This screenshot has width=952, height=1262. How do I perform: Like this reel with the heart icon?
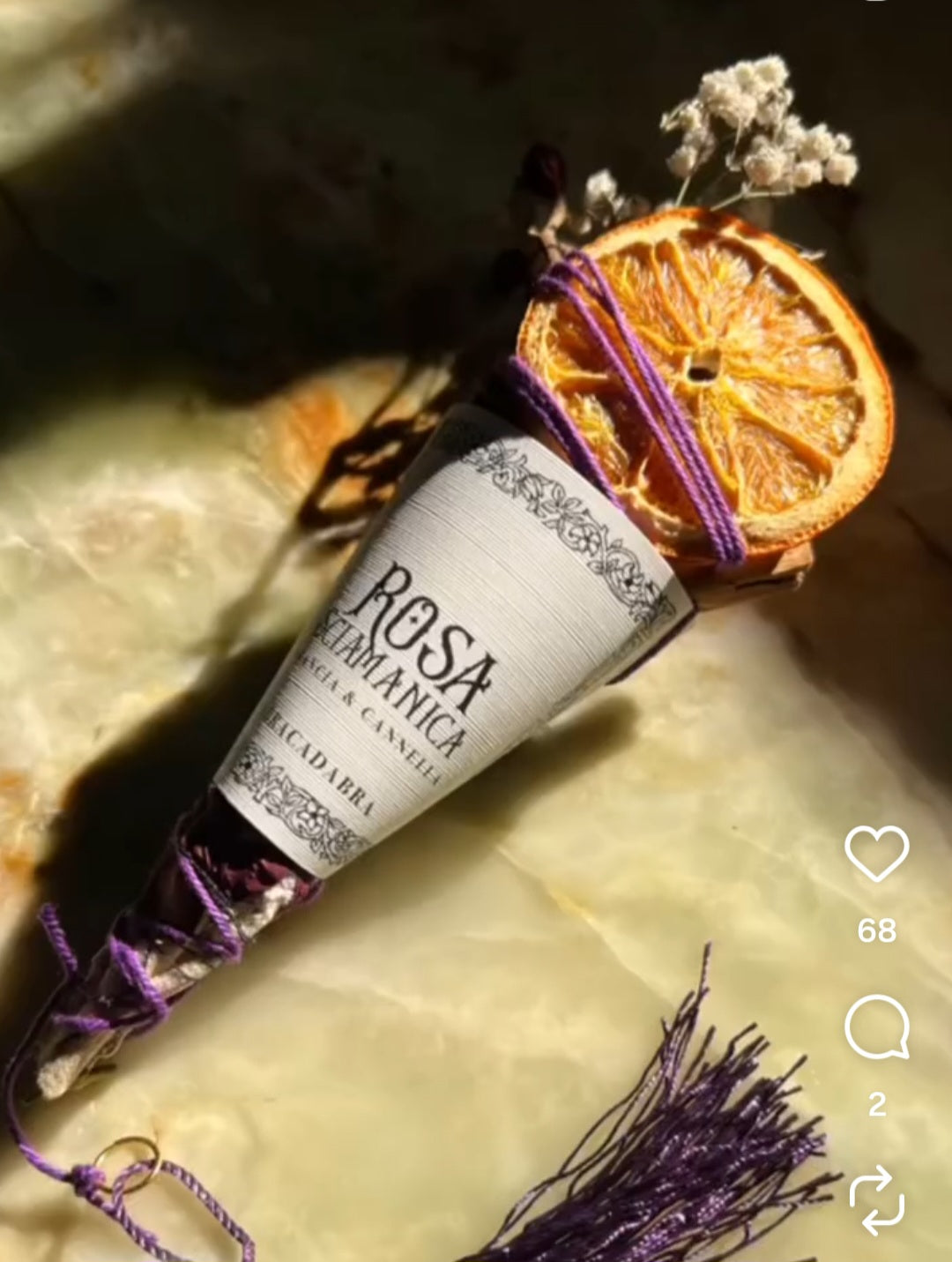coord(876,854)
